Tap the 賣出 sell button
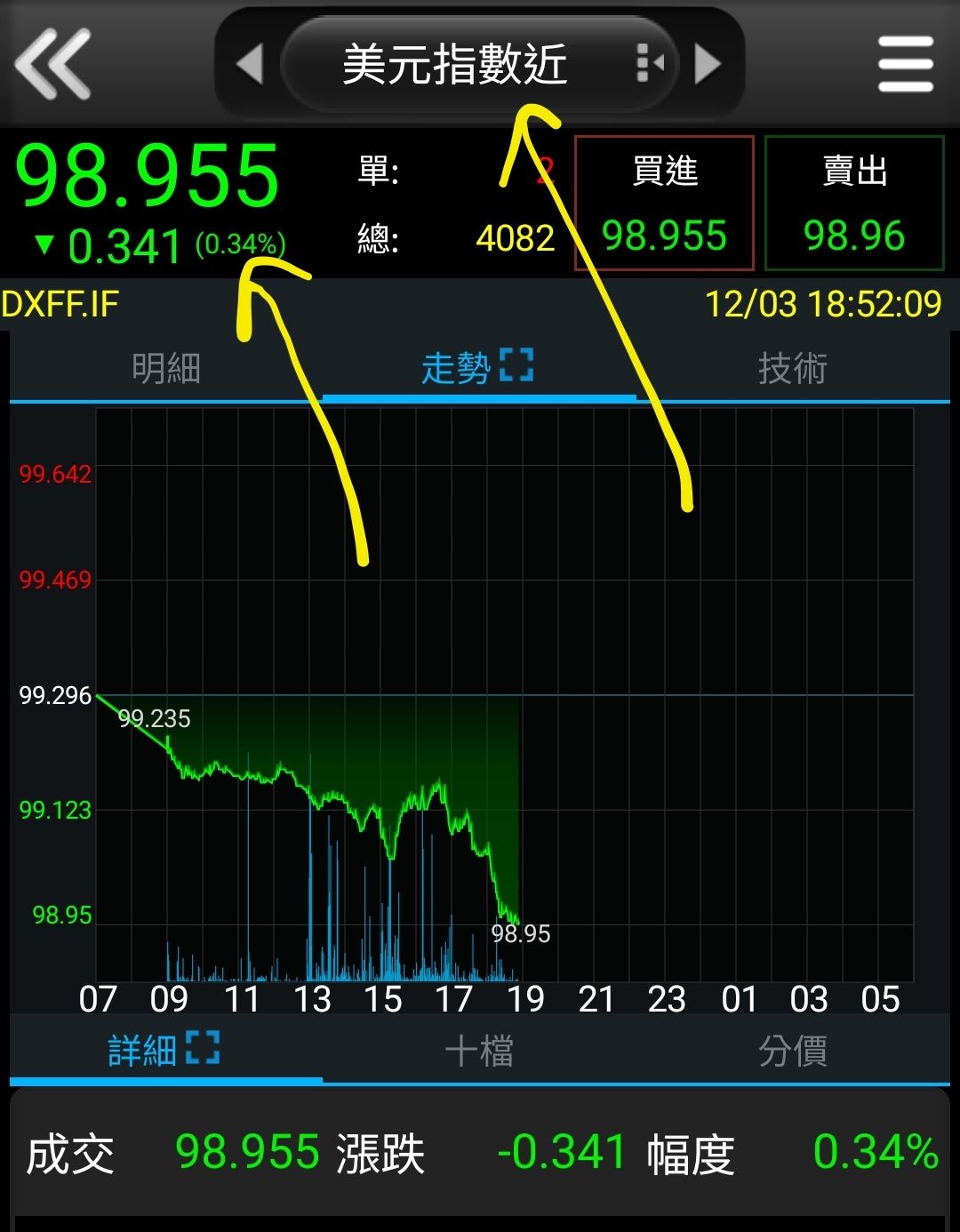Screen dimensions: 960x1232 854,204
